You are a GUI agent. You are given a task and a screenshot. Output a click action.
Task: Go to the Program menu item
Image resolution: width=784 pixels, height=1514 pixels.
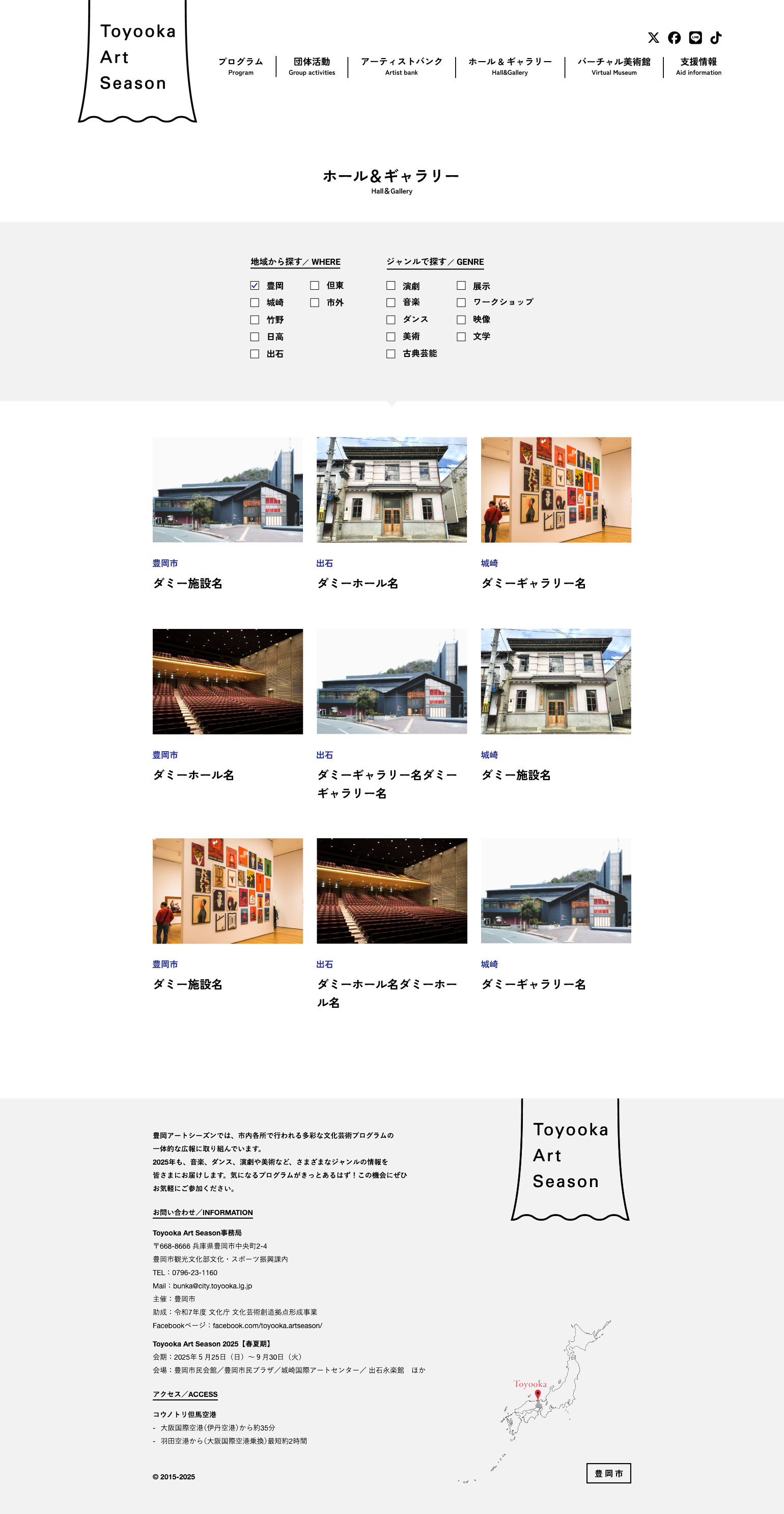click(240, 66)
